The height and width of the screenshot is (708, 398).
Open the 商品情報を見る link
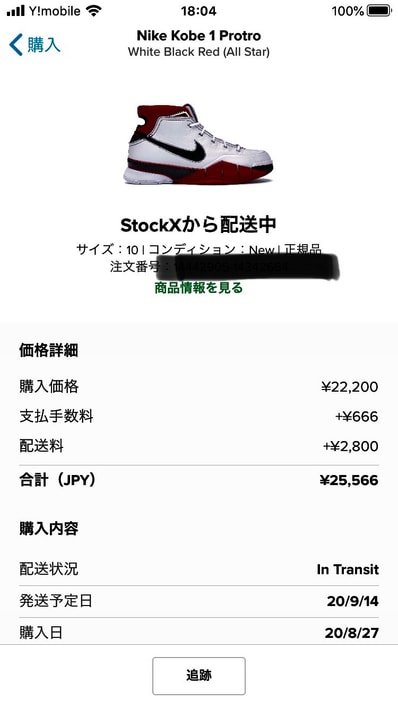(199, 288)
